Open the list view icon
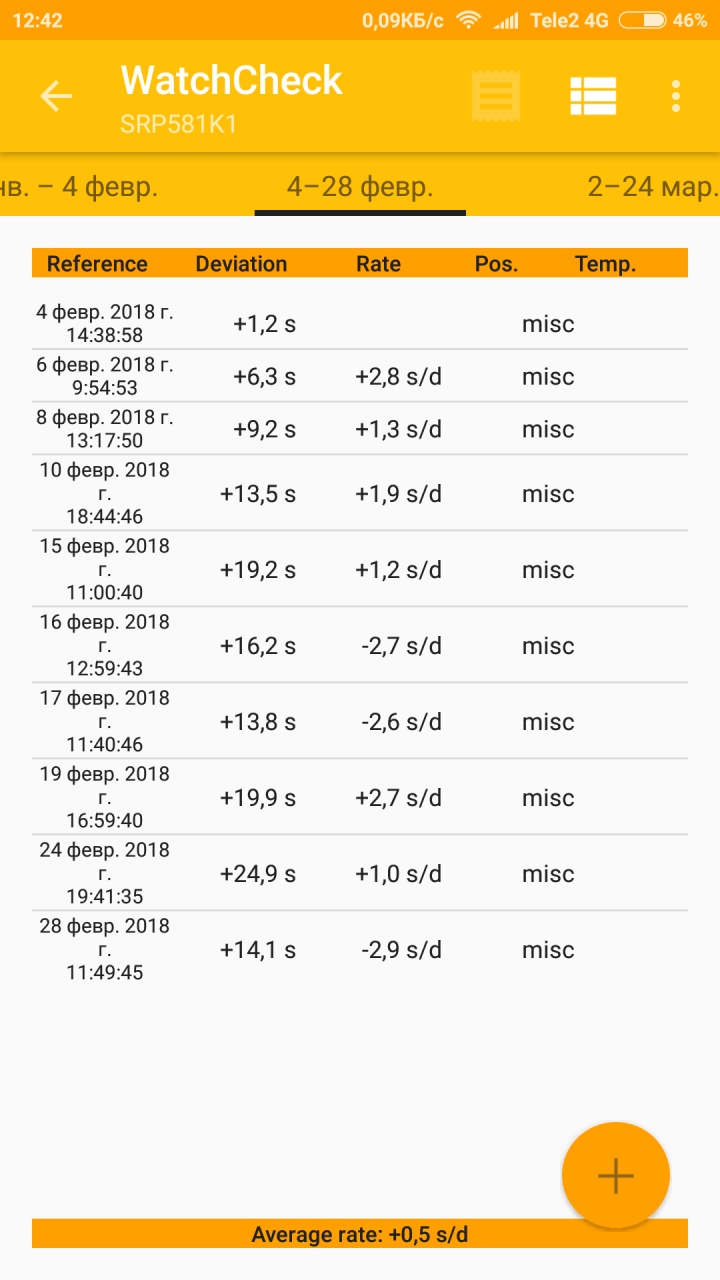This screenshot has width=720, height=1280. click(x=593, y=96)
